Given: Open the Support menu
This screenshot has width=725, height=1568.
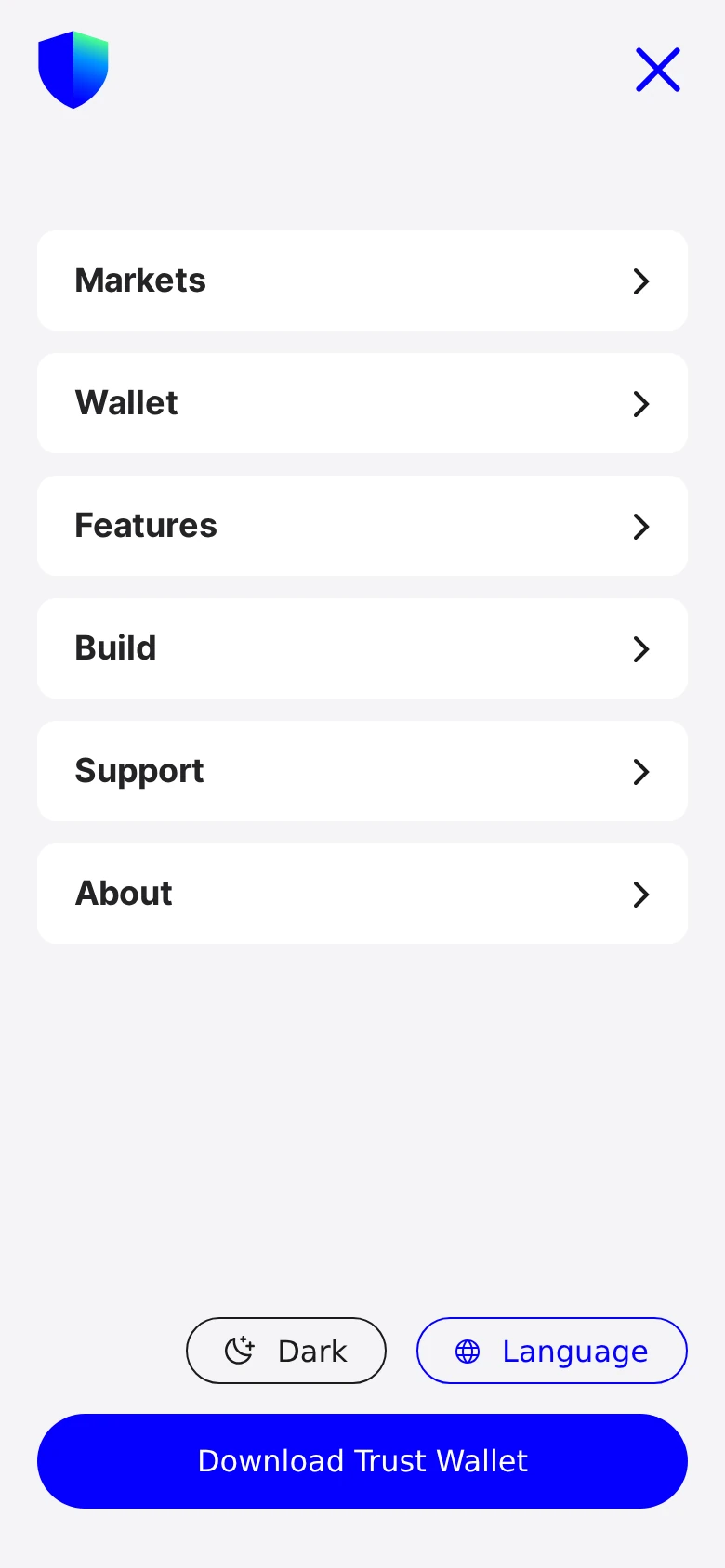Looking at the screenshot, I should (x=362, y=771).
